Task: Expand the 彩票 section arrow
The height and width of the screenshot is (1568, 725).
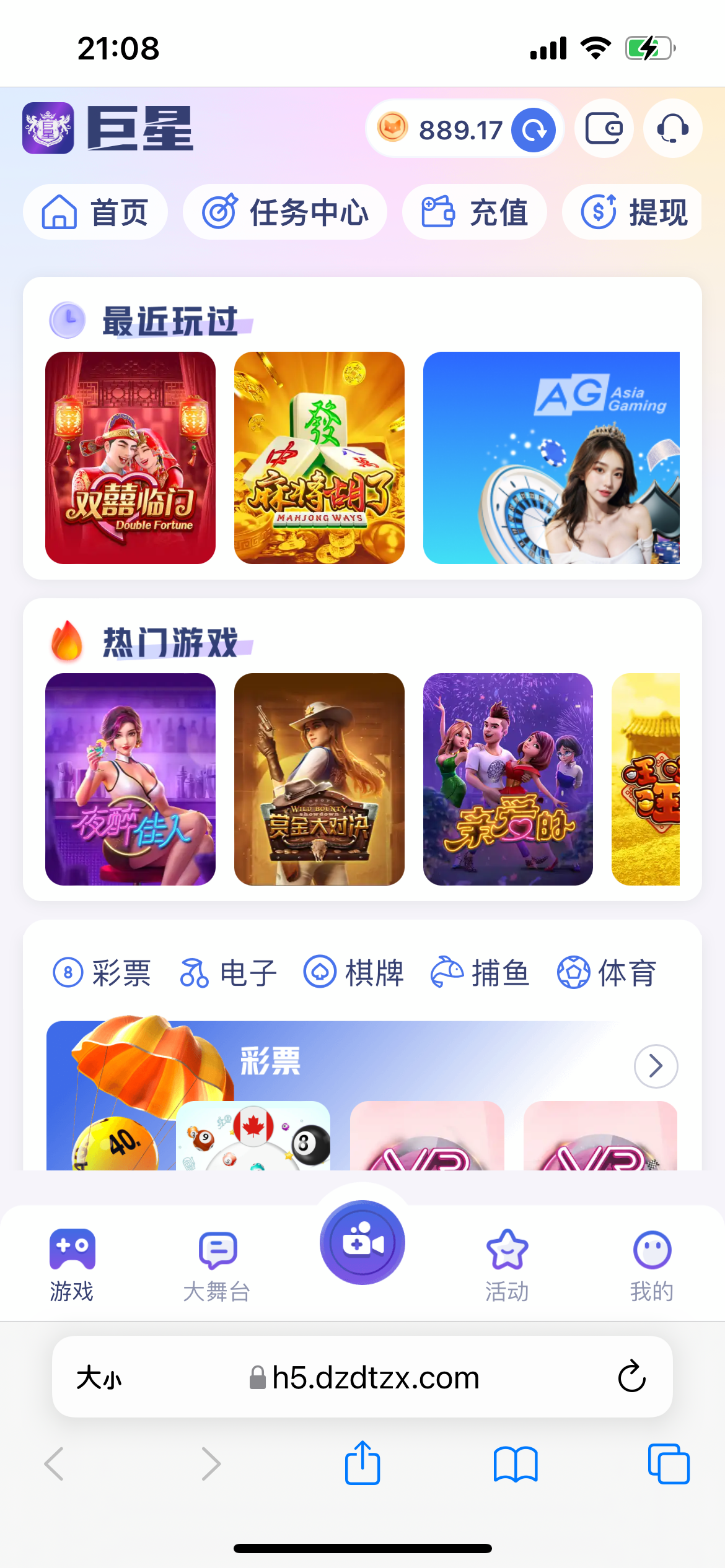Action: coord(656,1066)
